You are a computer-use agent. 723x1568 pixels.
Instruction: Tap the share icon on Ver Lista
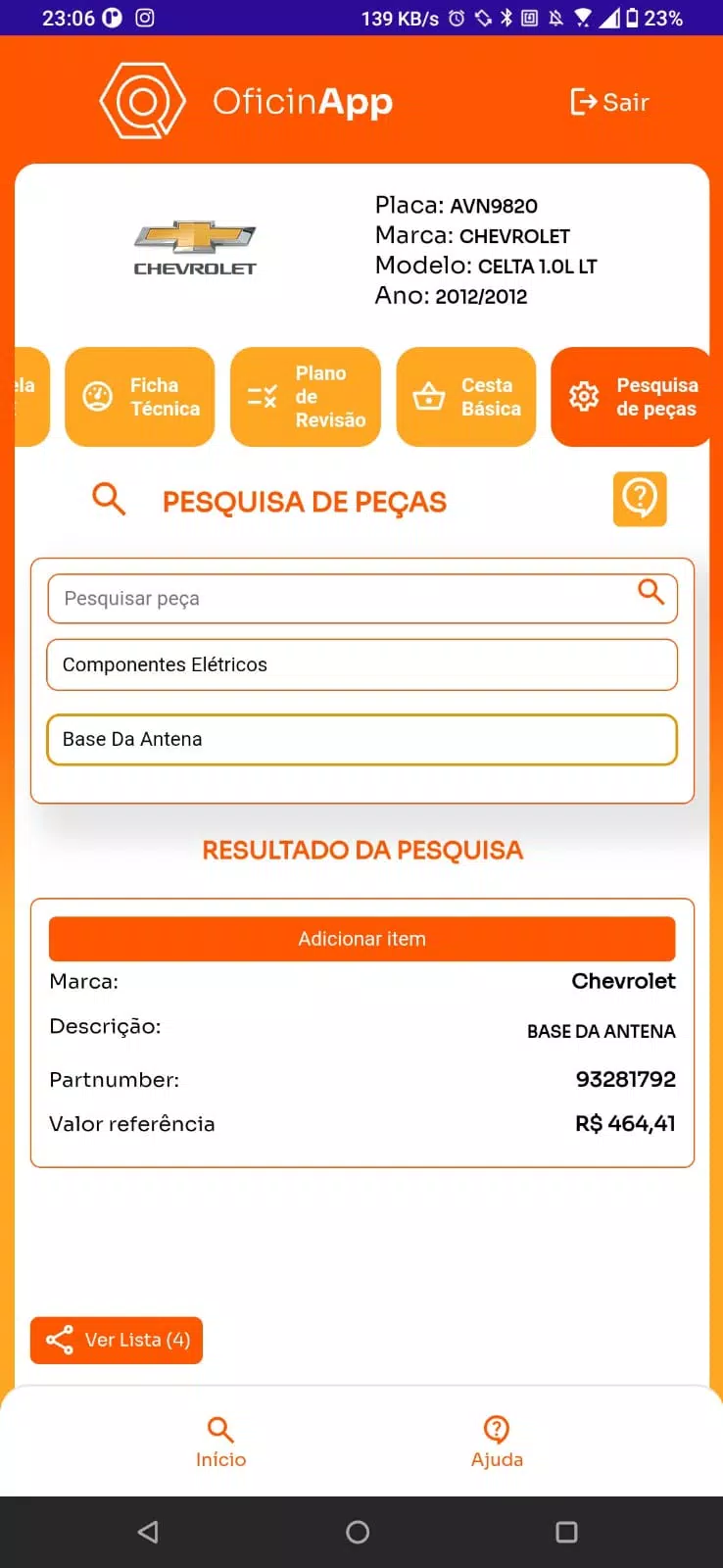pyautogui.click(x=60, y=1340)
